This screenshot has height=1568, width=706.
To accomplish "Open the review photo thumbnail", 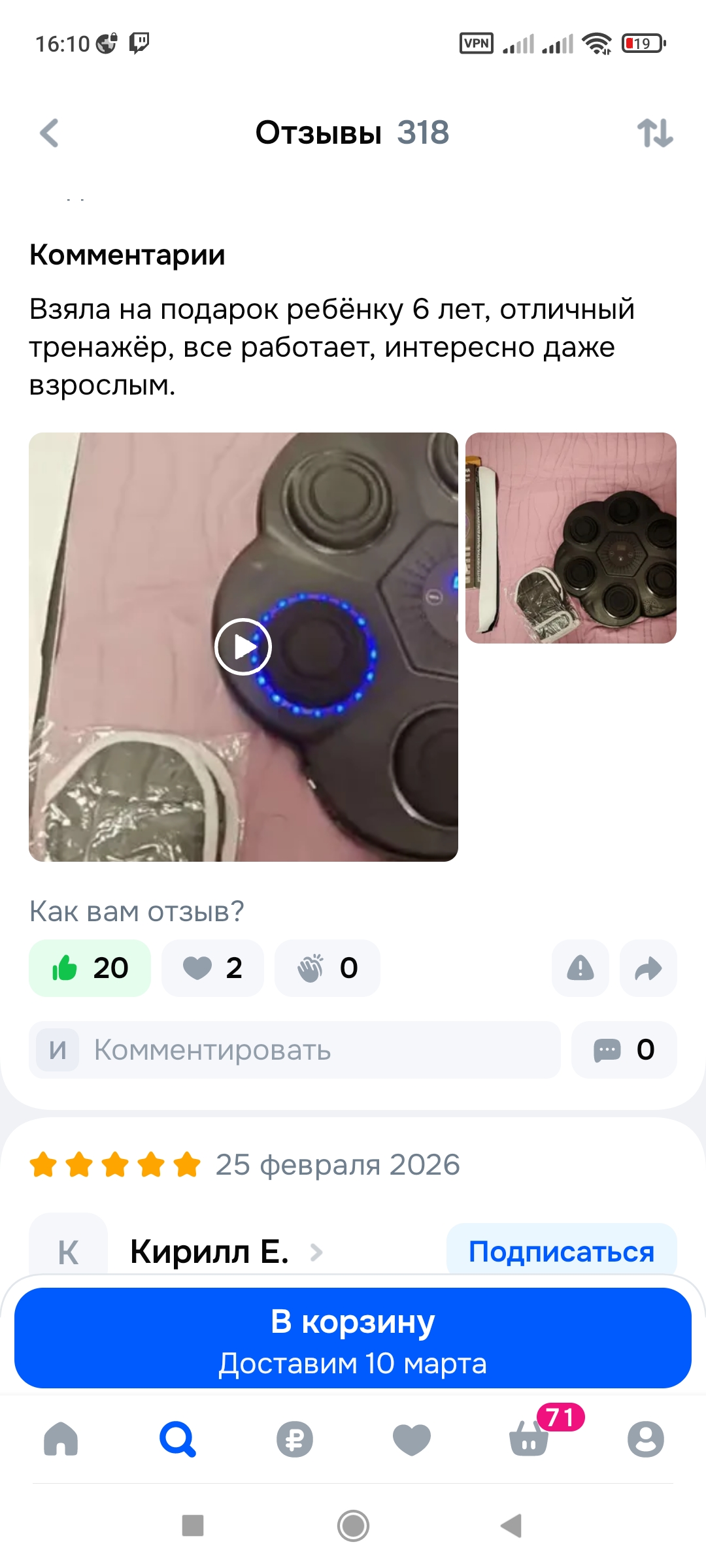I will click(571, 538).
